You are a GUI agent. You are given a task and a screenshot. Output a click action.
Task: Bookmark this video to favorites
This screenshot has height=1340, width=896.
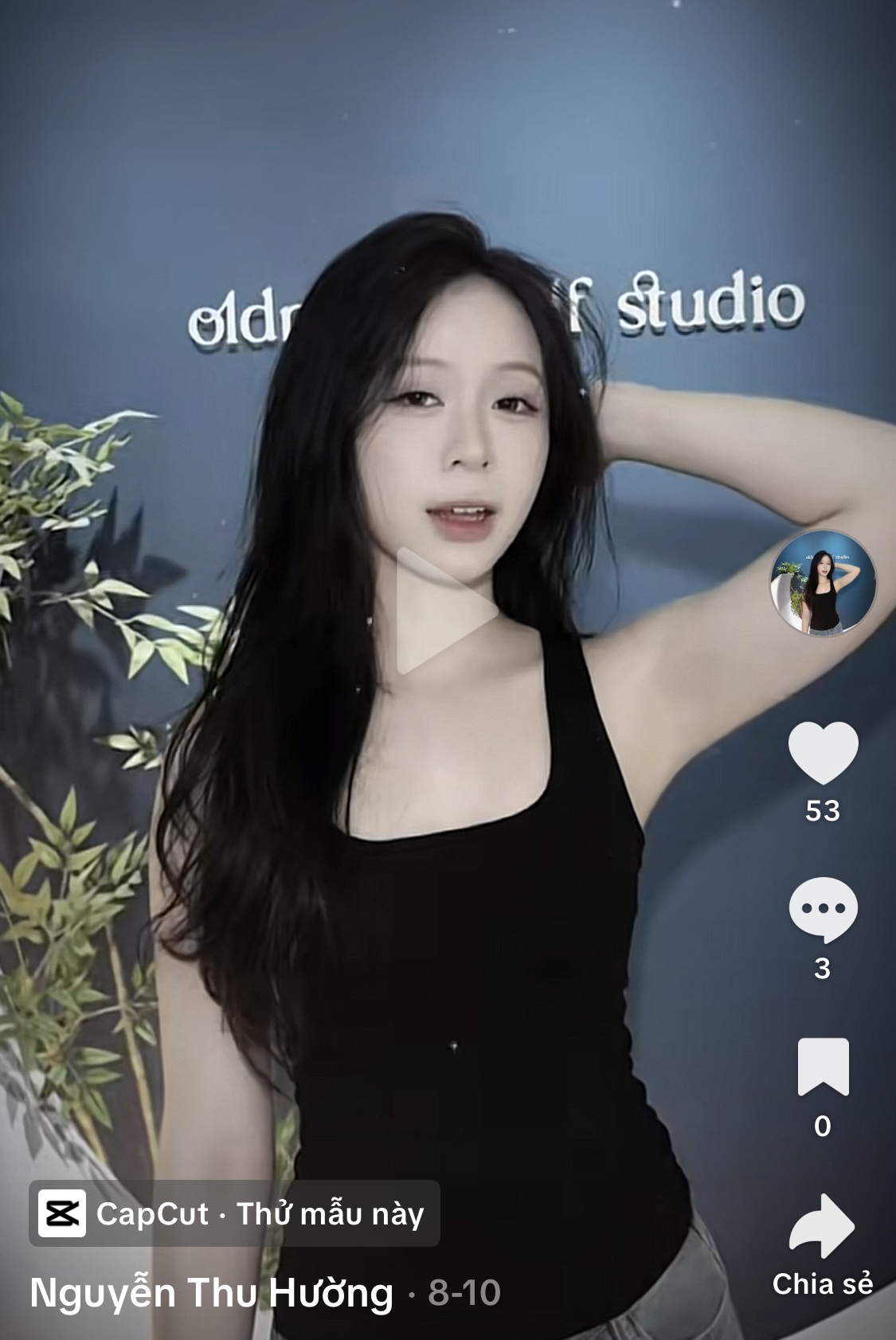pyautogui.click(x=823, y=1067)
